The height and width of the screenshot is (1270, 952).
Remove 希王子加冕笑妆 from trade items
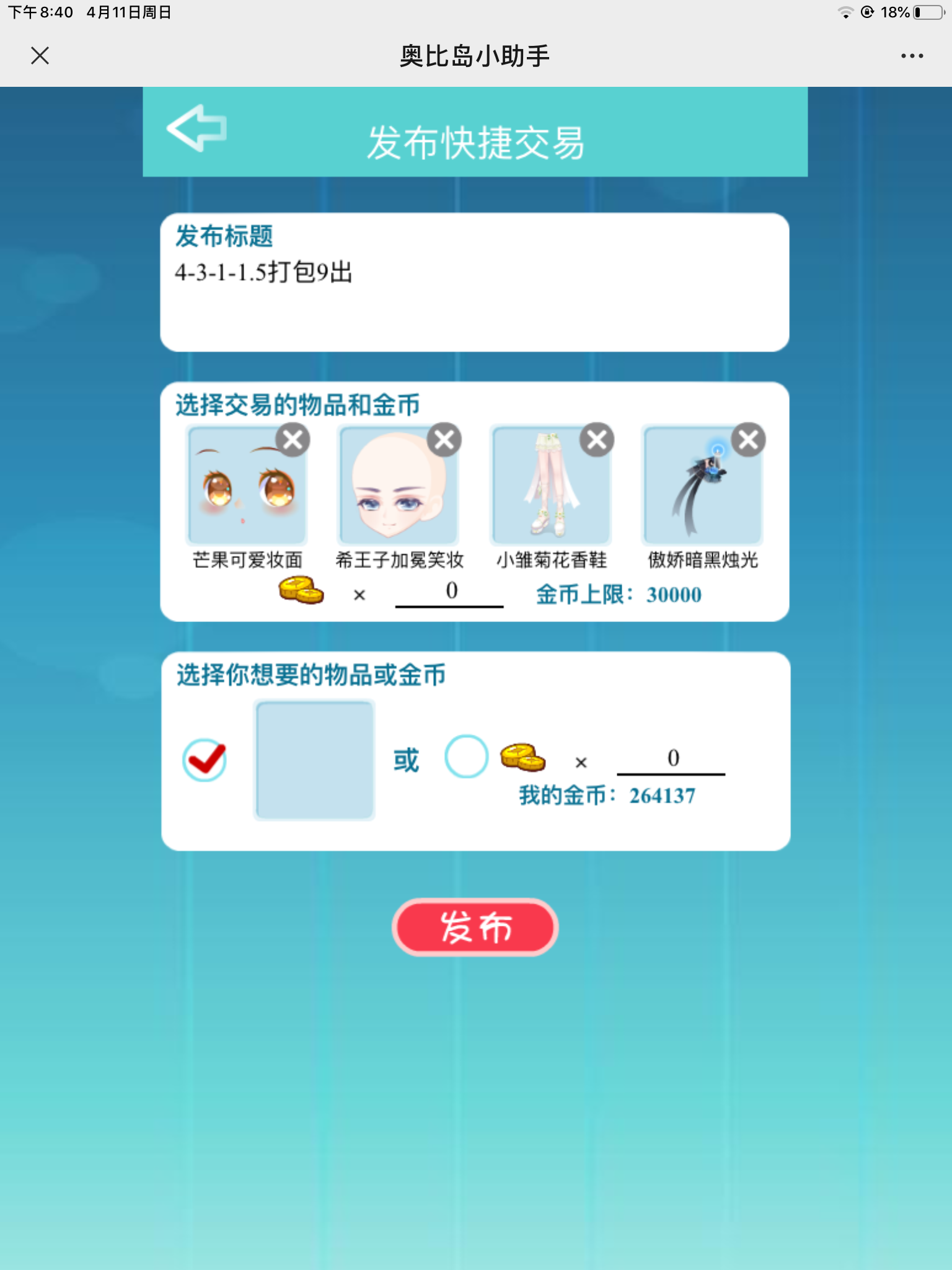(444, 440)
